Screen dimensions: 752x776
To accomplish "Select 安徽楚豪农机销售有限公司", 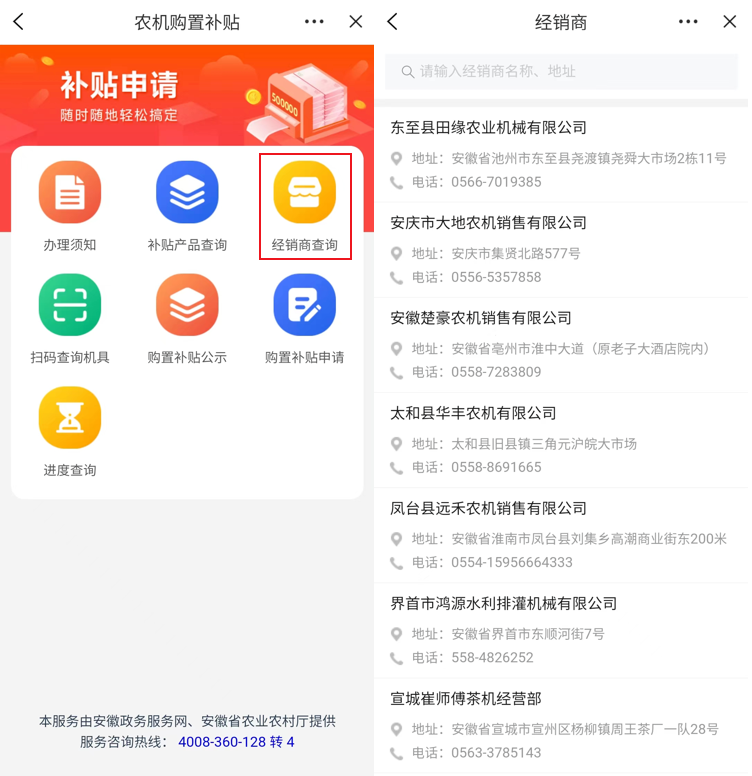I will 481,318.
